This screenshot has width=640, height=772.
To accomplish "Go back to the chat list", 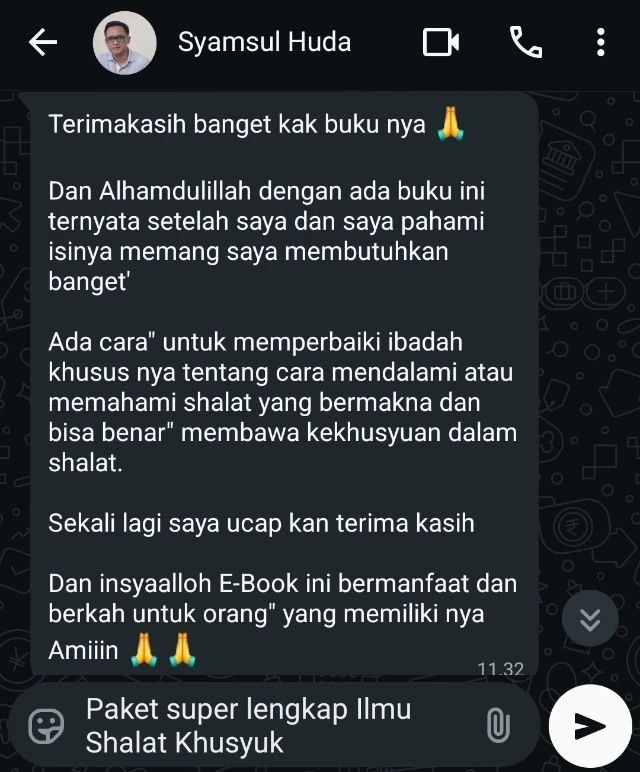I will (42, 42).
